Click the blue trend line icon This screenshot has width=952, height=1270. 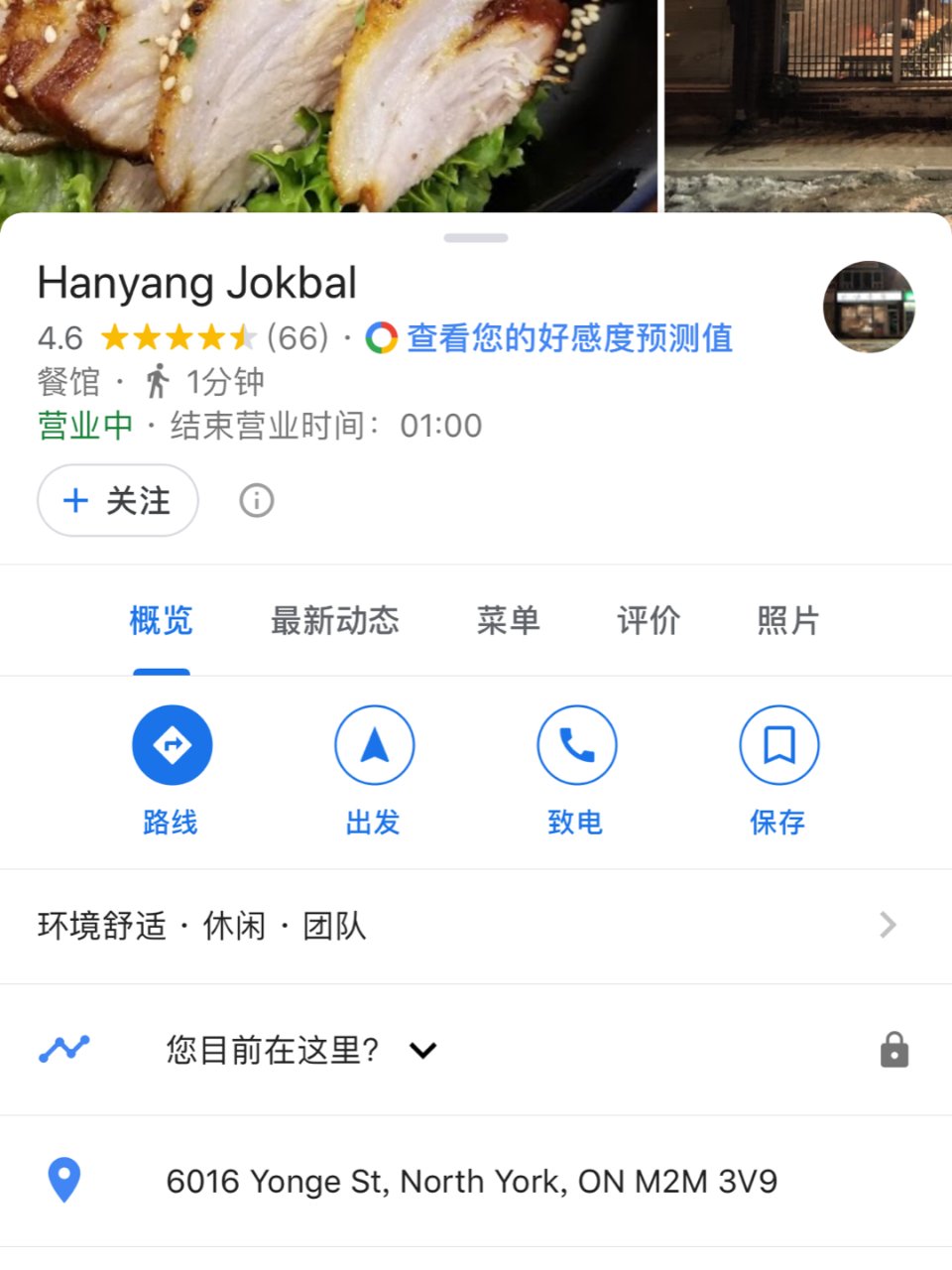(x=63, y=1050)
